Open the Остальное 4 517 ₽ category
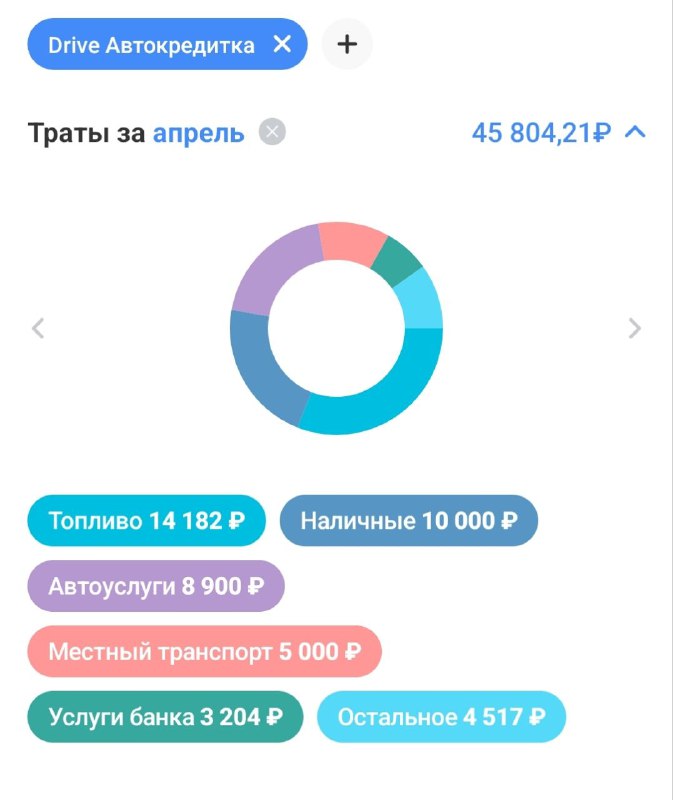Image resolution: width=673 pixels, height=800 pixels. [441, 717]
